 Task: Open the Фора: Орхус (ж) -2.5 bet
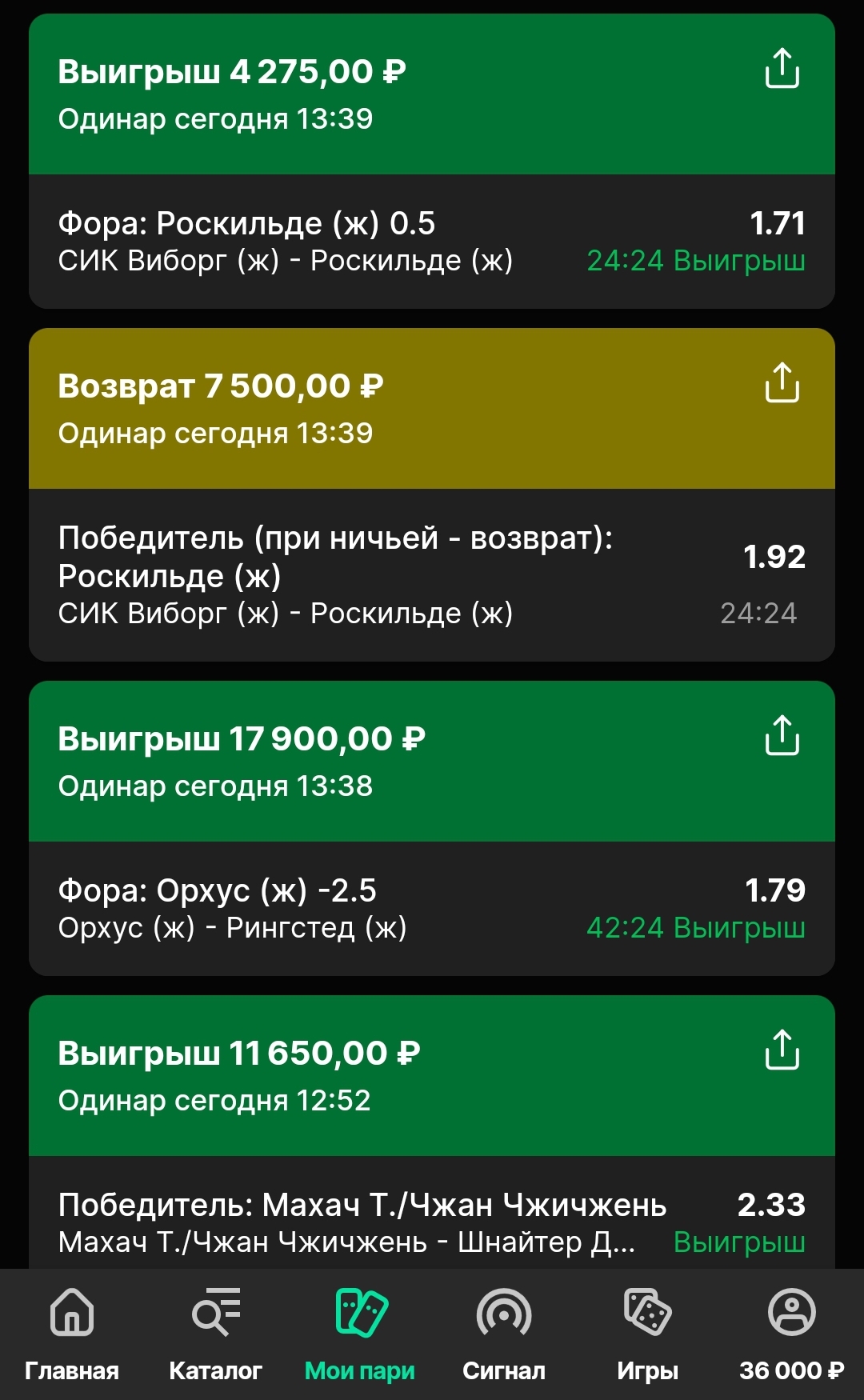click(432, 909)
